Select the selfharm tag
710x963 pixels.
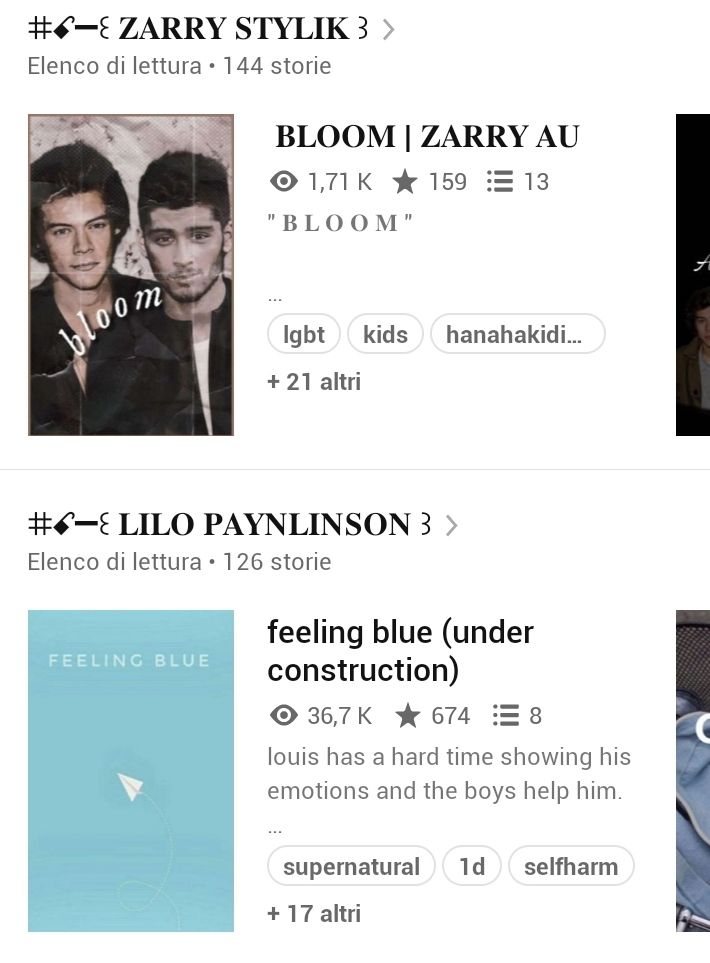(571, 866)
